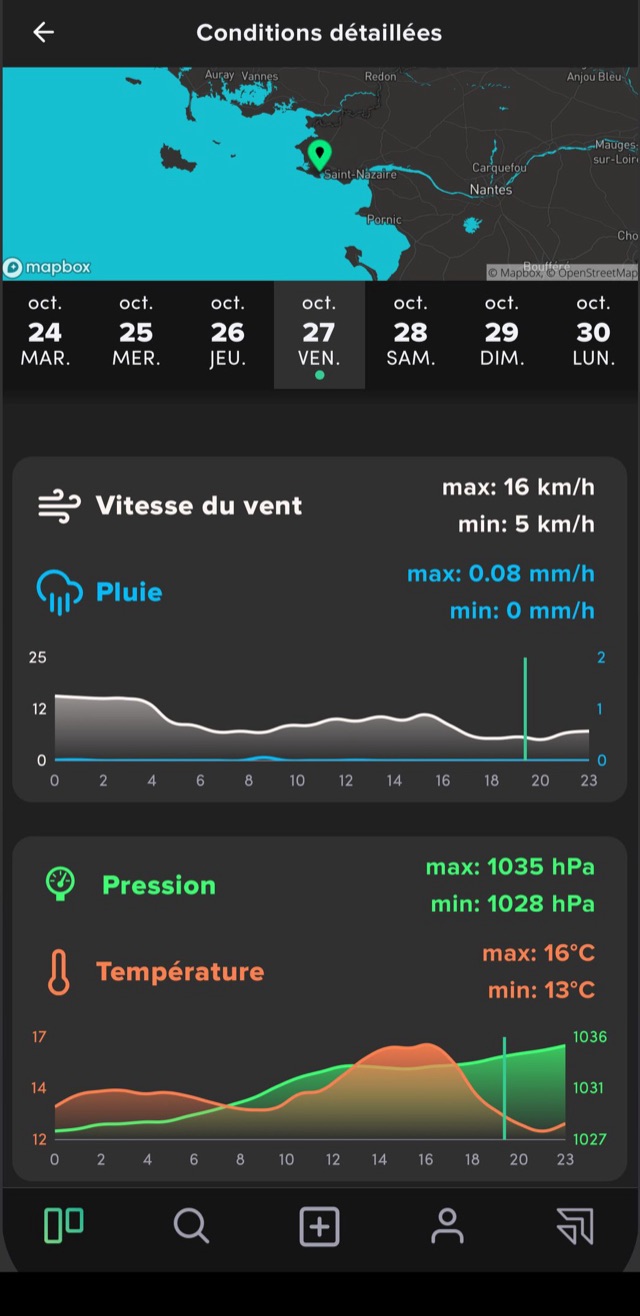Go back from Conditions détaillées
Screen dimensions: 640x1316
pos(43,32)
